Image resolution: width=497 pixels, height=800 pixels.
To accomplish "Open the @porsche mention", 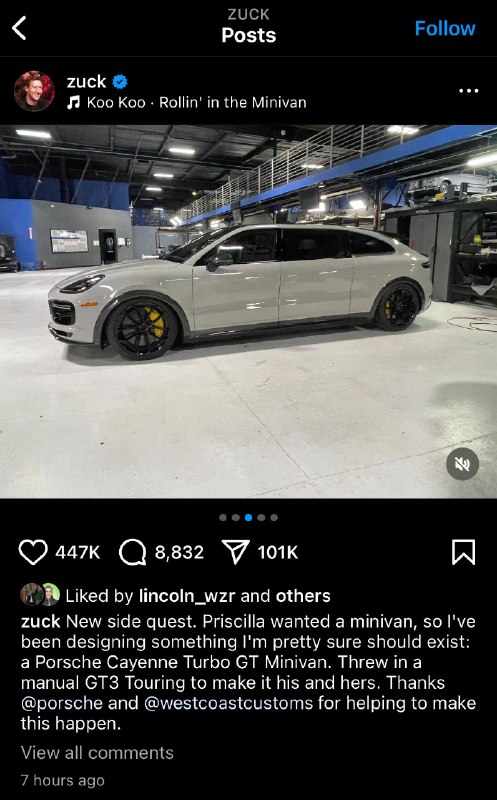I will tap(62, 703).
